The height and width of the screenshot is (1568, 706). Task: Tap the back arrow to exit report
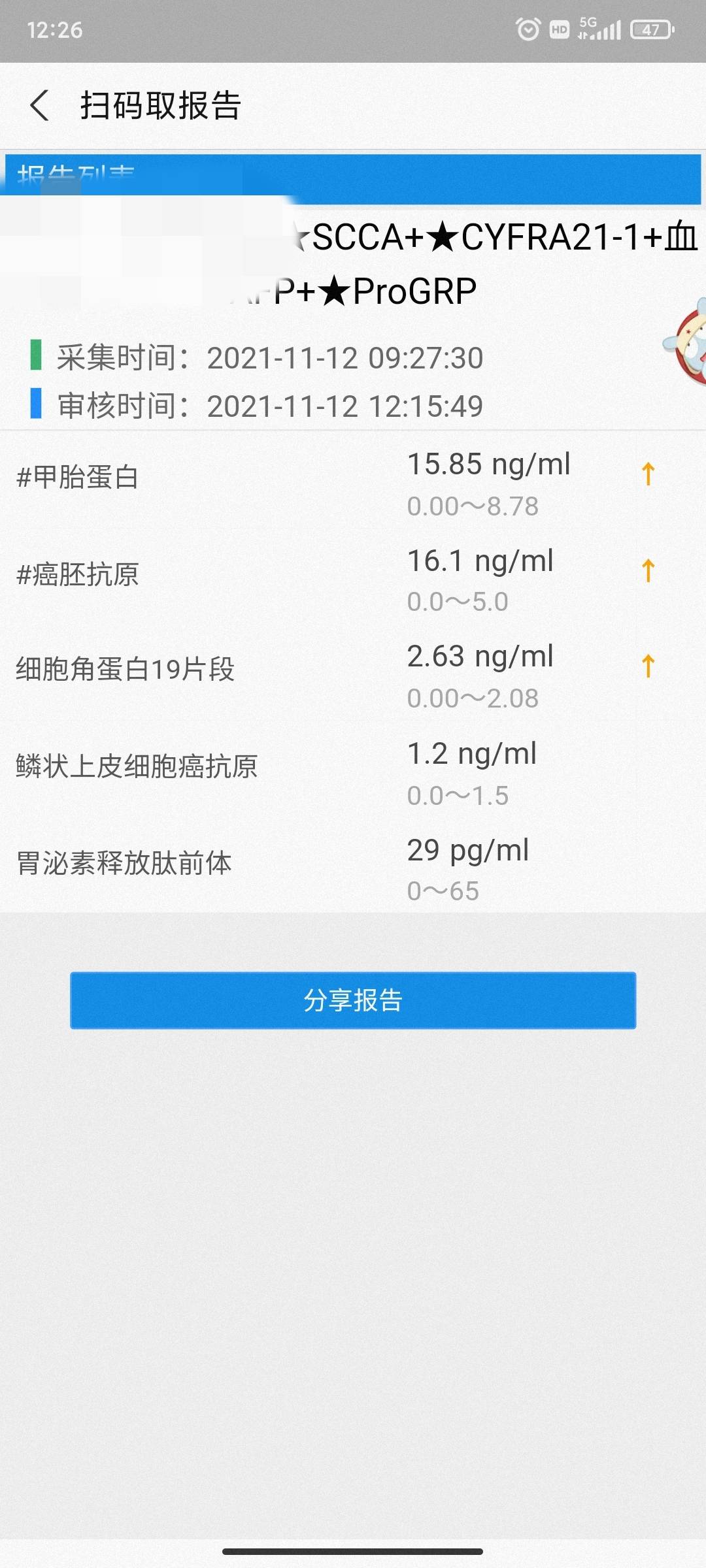(x=41, y=105)
